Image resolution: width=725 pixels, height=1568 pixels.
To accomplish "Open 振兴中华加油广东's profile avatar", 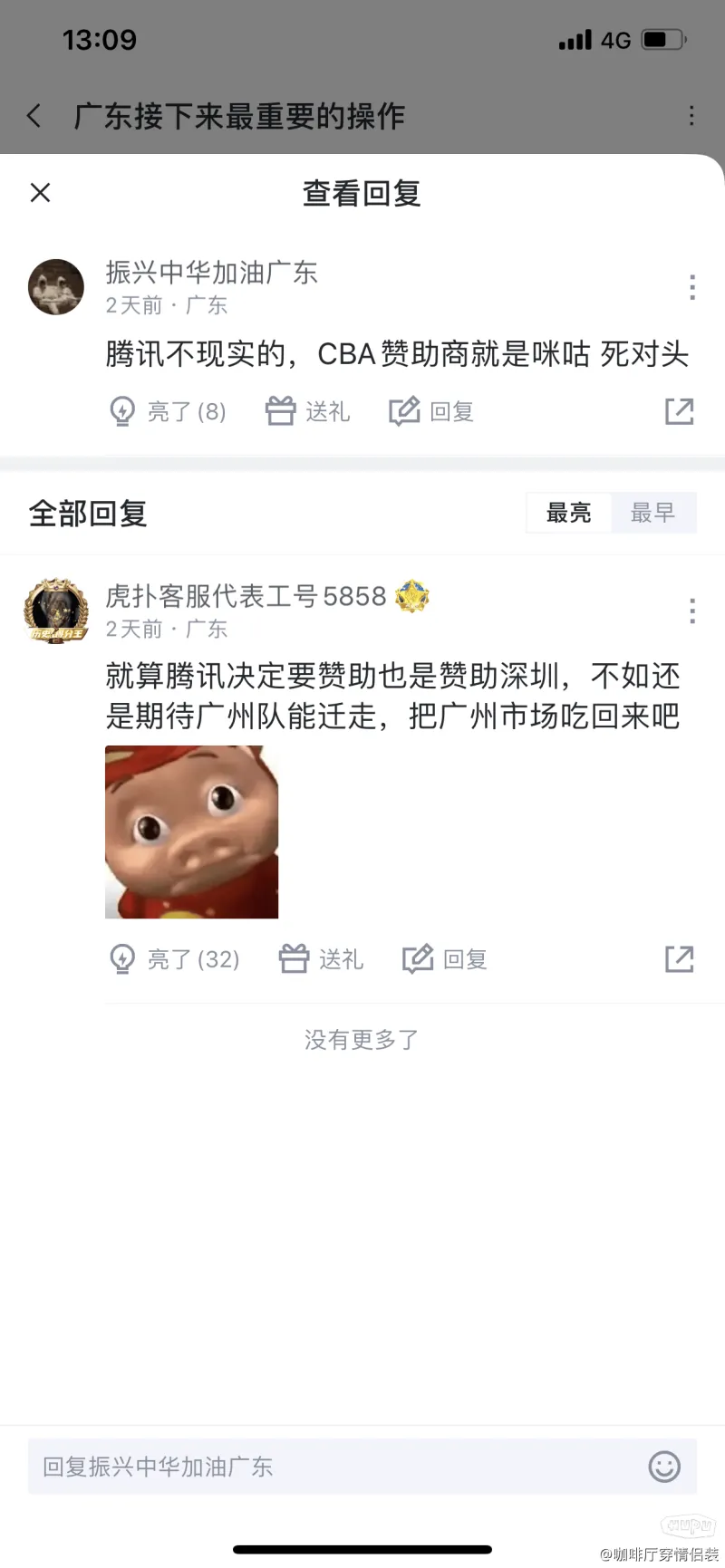I will click(x=56, y=287).
